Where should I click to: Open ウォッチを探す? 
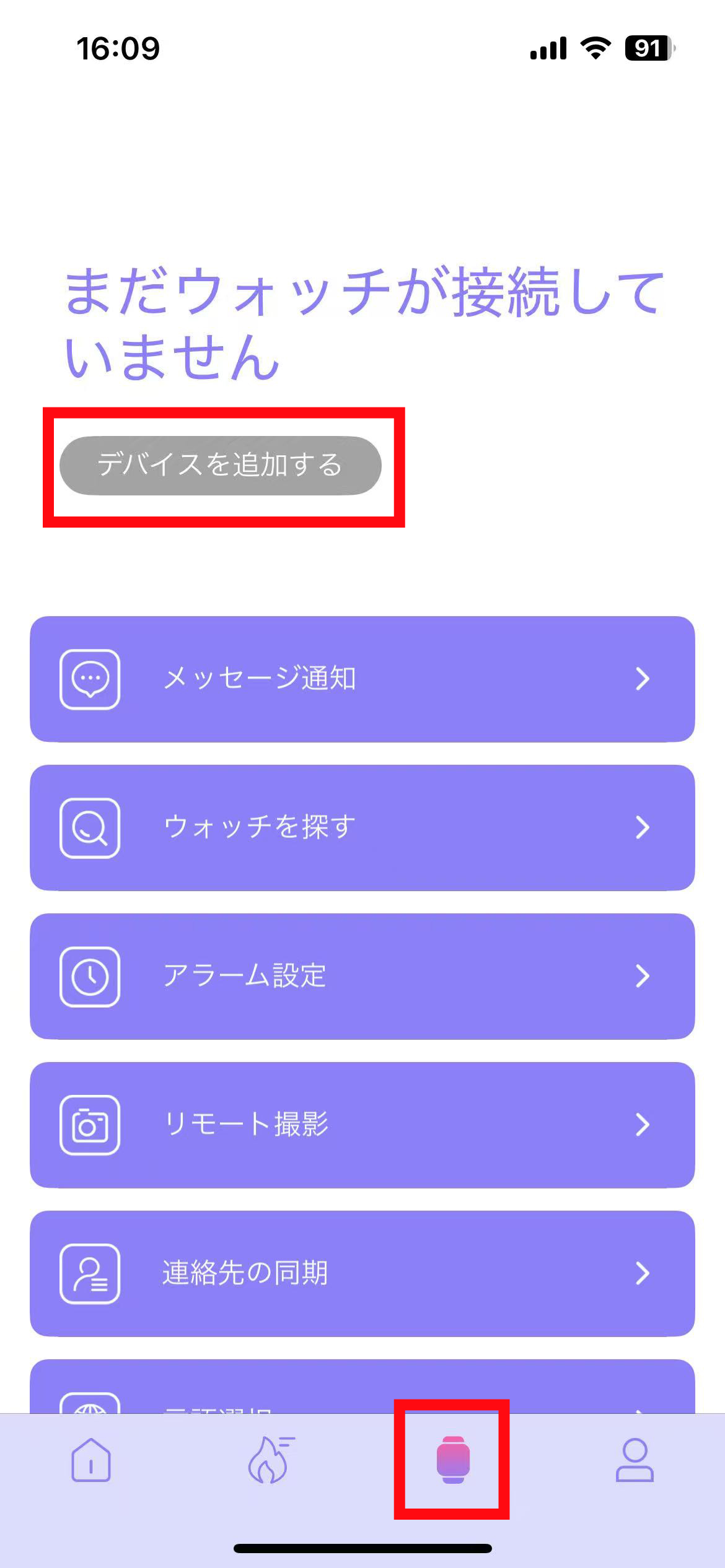coord(362,827)
